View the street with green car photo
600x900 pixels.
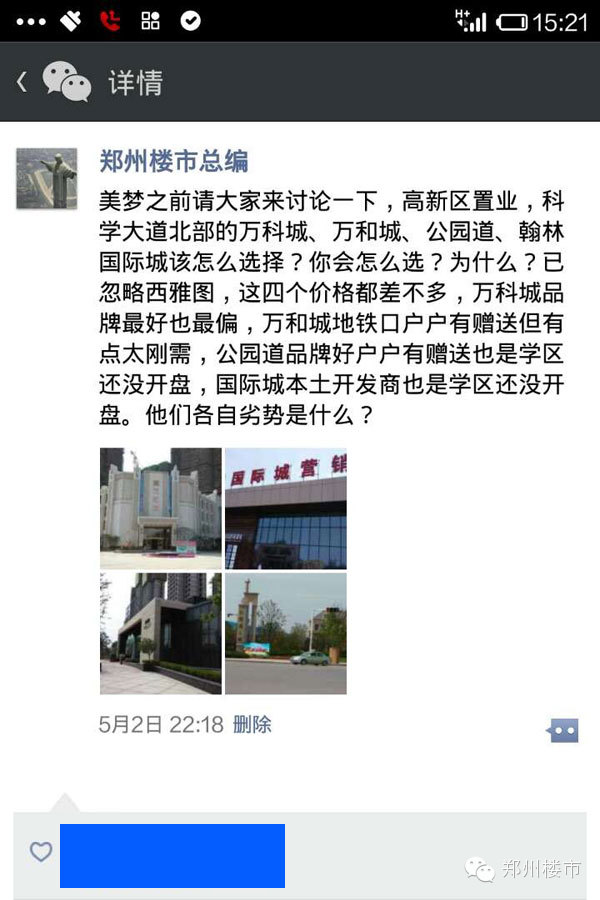[286, 633]
